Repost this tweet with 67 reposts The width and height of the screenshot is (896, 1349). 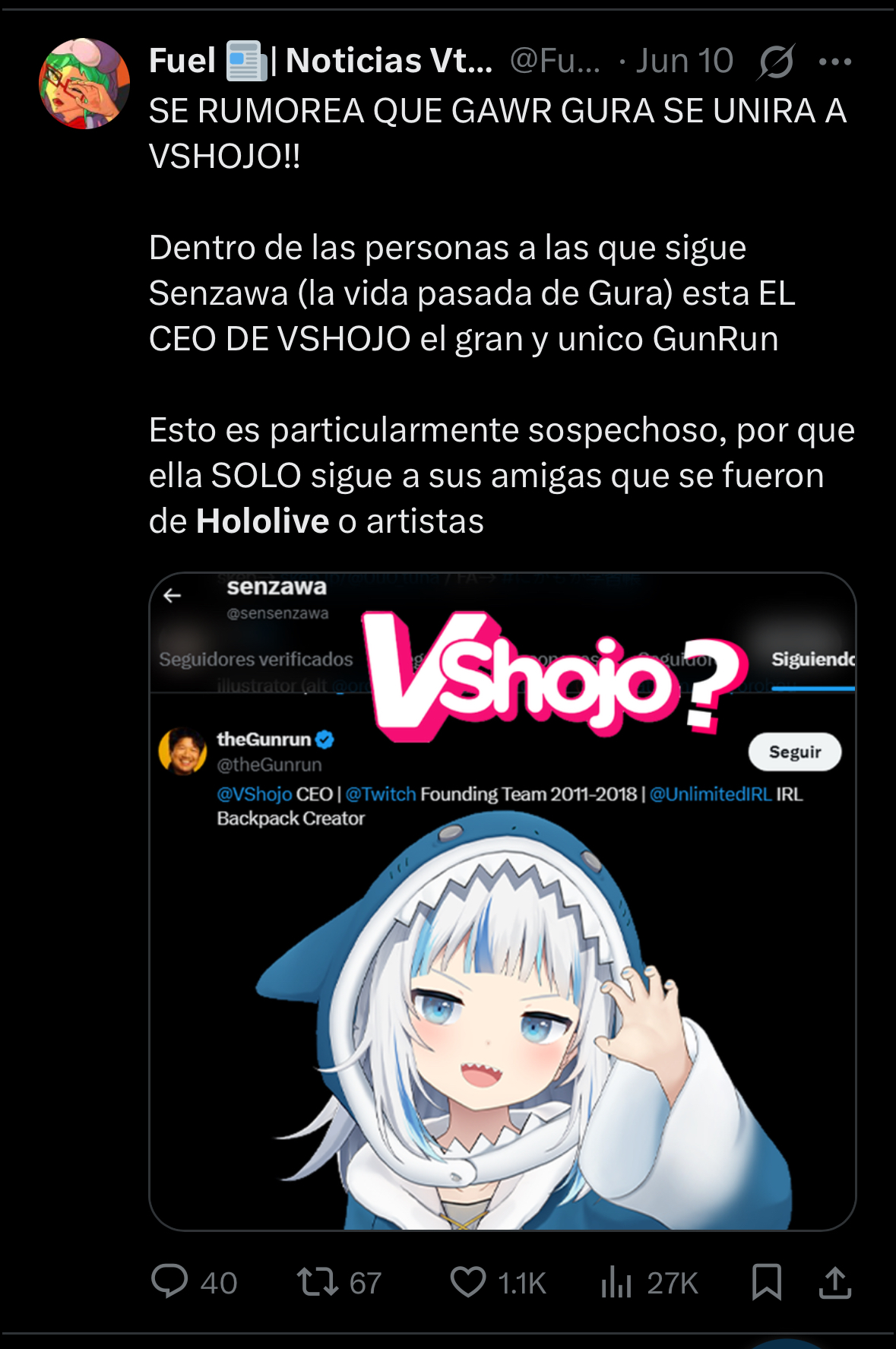pos(318,1281)
